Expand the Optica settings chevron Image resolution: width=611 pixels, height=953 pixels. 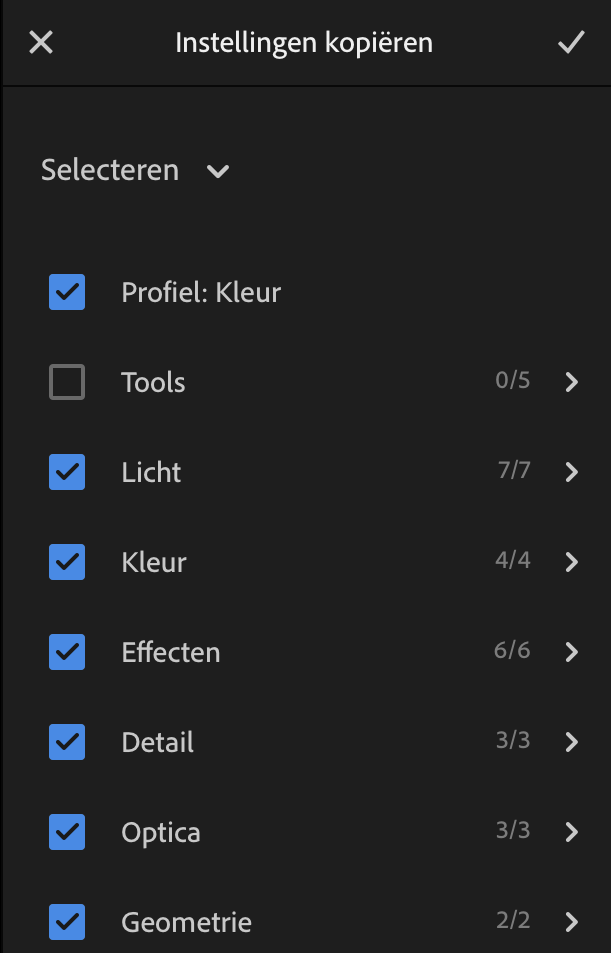(571, 832)
